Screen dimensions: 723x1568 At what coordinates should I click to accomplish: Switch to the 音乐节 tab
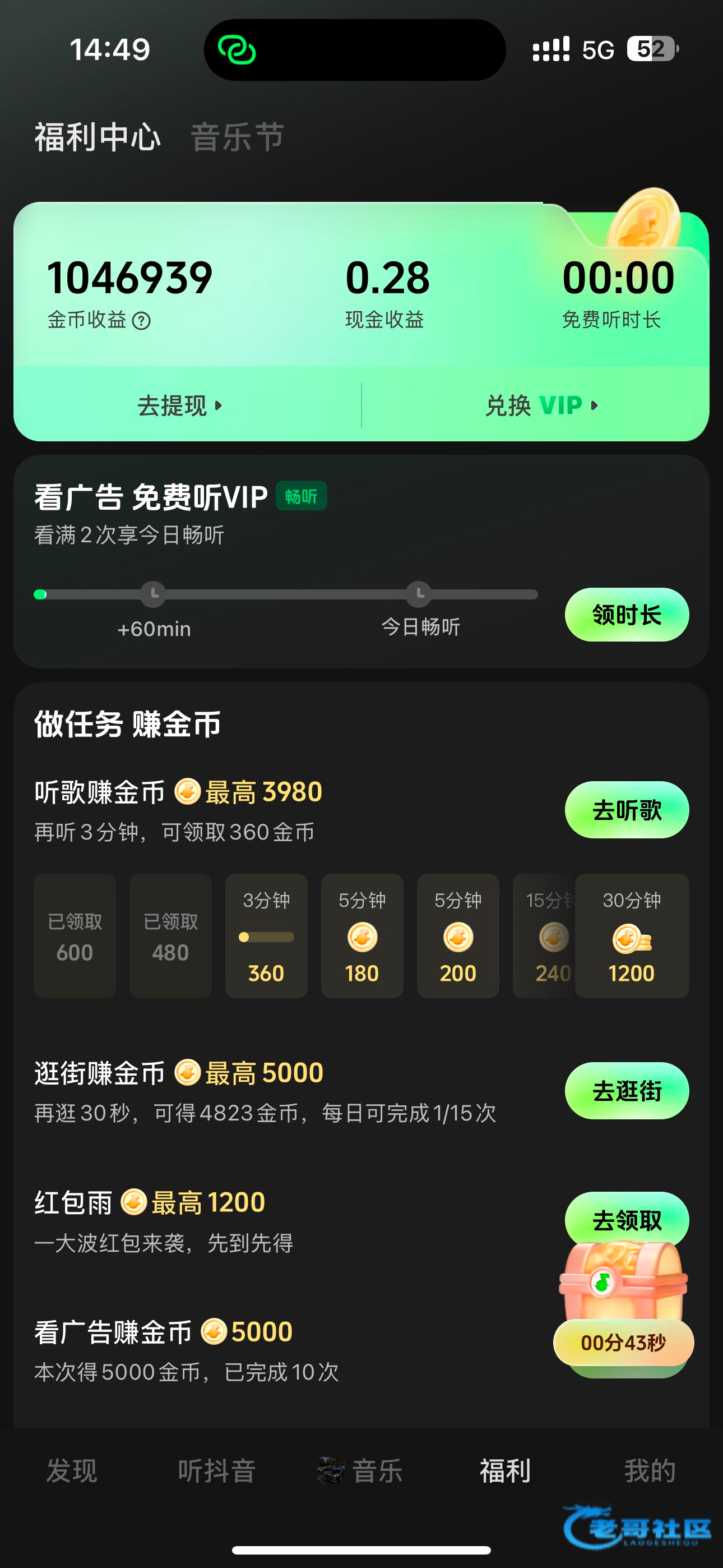click(x=237, y=137)
